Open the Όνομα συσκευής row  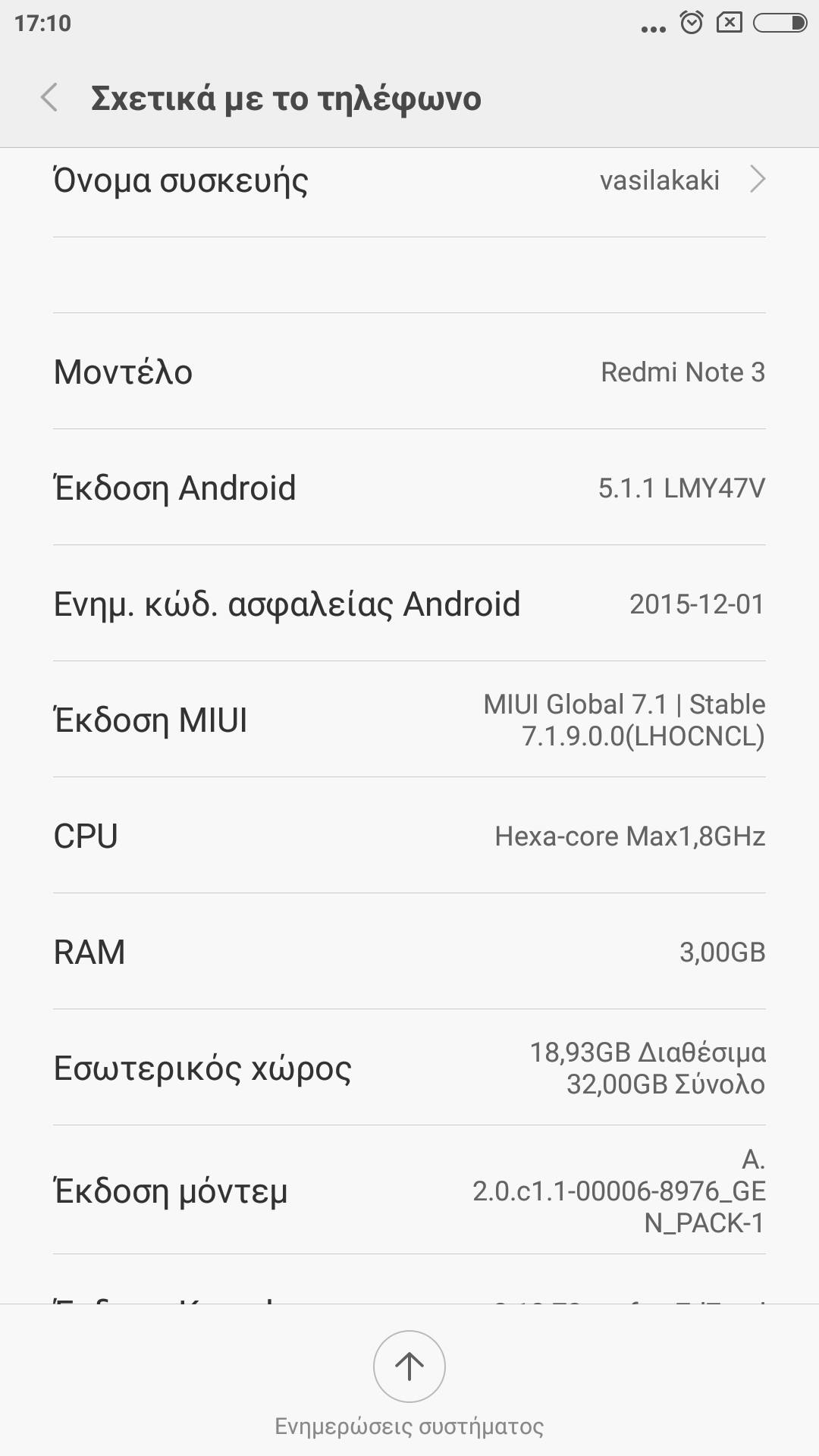409,180
